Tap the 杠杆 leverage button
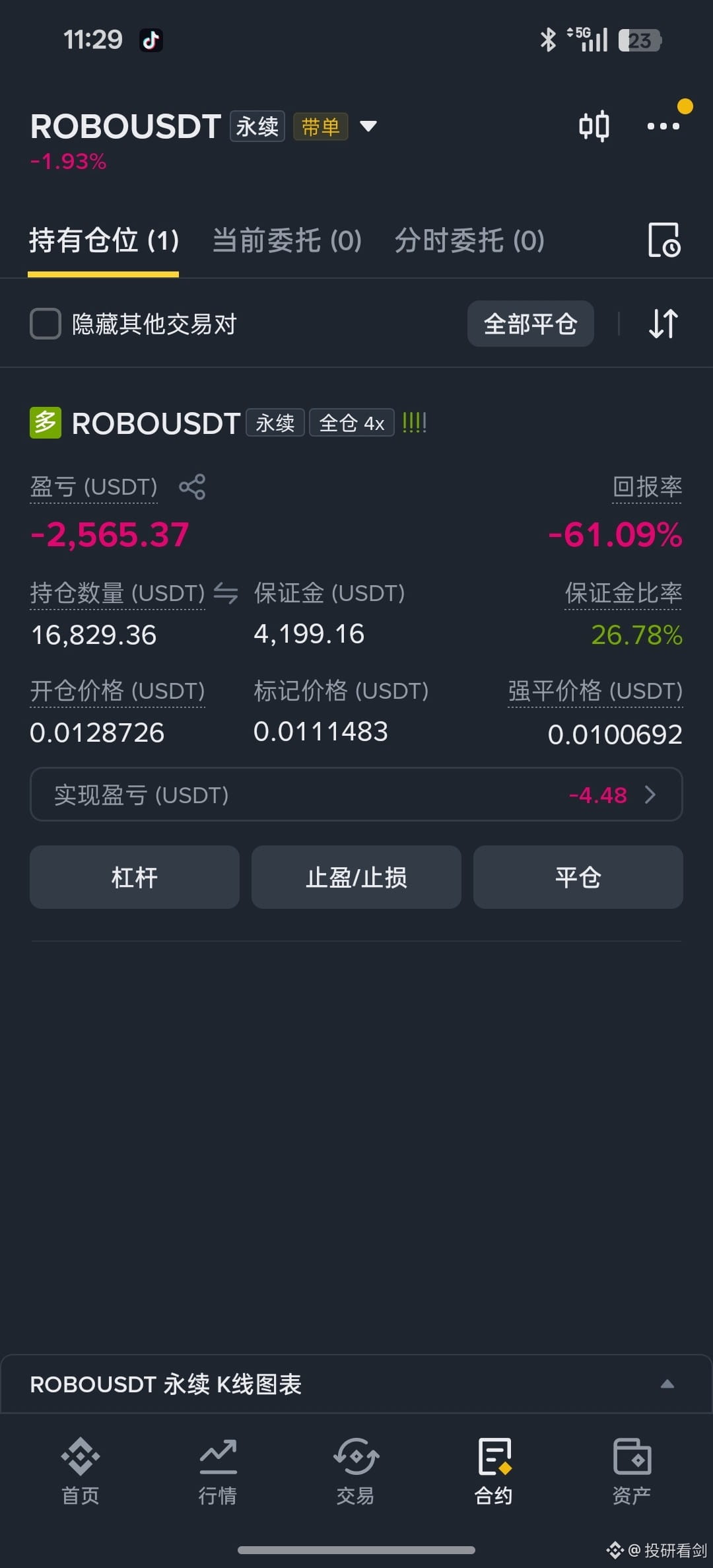 click(135, 877)
